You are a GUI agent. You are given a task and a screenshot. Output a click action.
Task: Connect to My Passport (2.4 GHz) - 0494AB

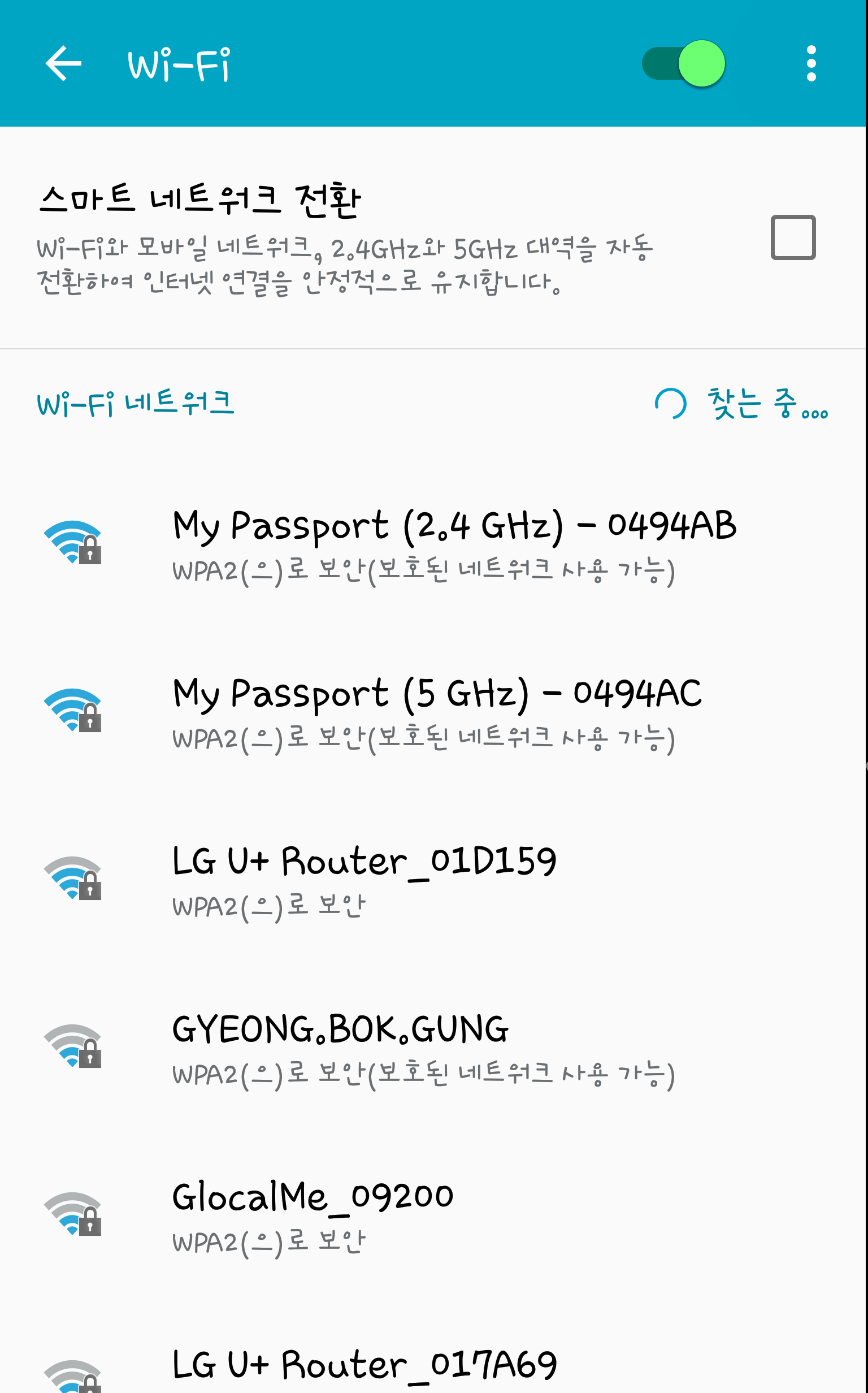point(434,544)
